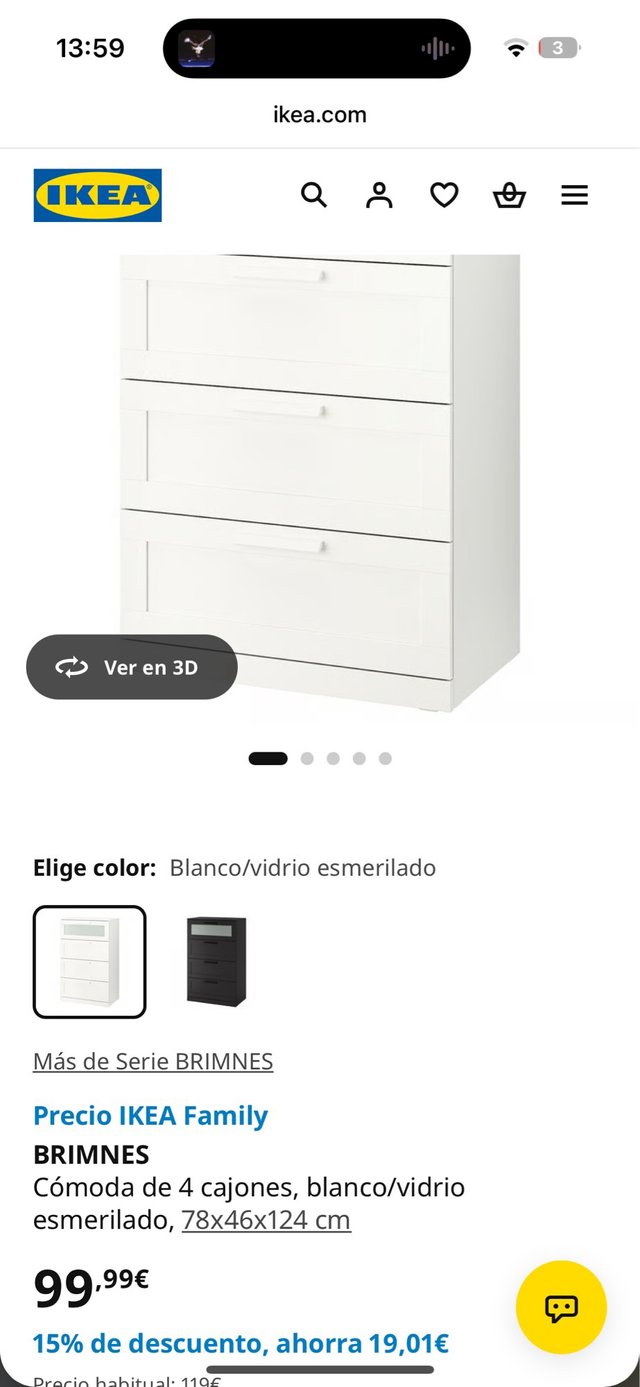Open Más de Serie BRIMNES link
Image resolution: width=640 pixels, height=1387 pixels.
click(153, 1061)
